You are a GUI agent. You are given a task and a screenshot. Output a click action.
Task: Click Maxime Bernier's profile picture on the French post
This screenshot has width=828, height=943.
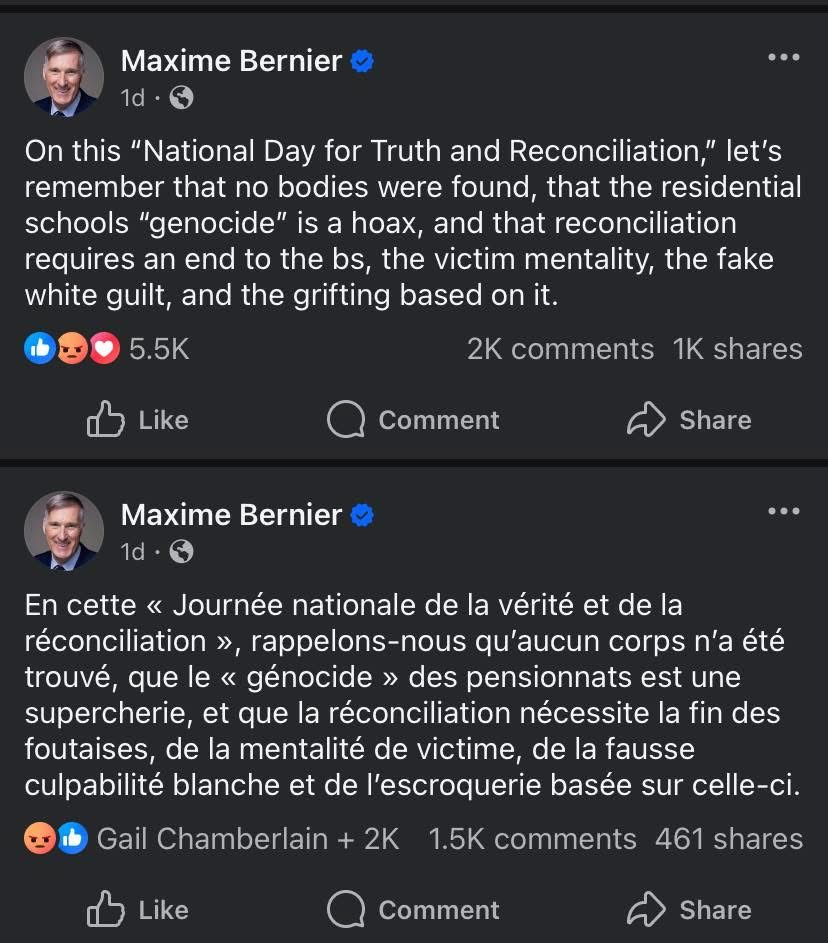pyautogui.click(x=64, y=531)
